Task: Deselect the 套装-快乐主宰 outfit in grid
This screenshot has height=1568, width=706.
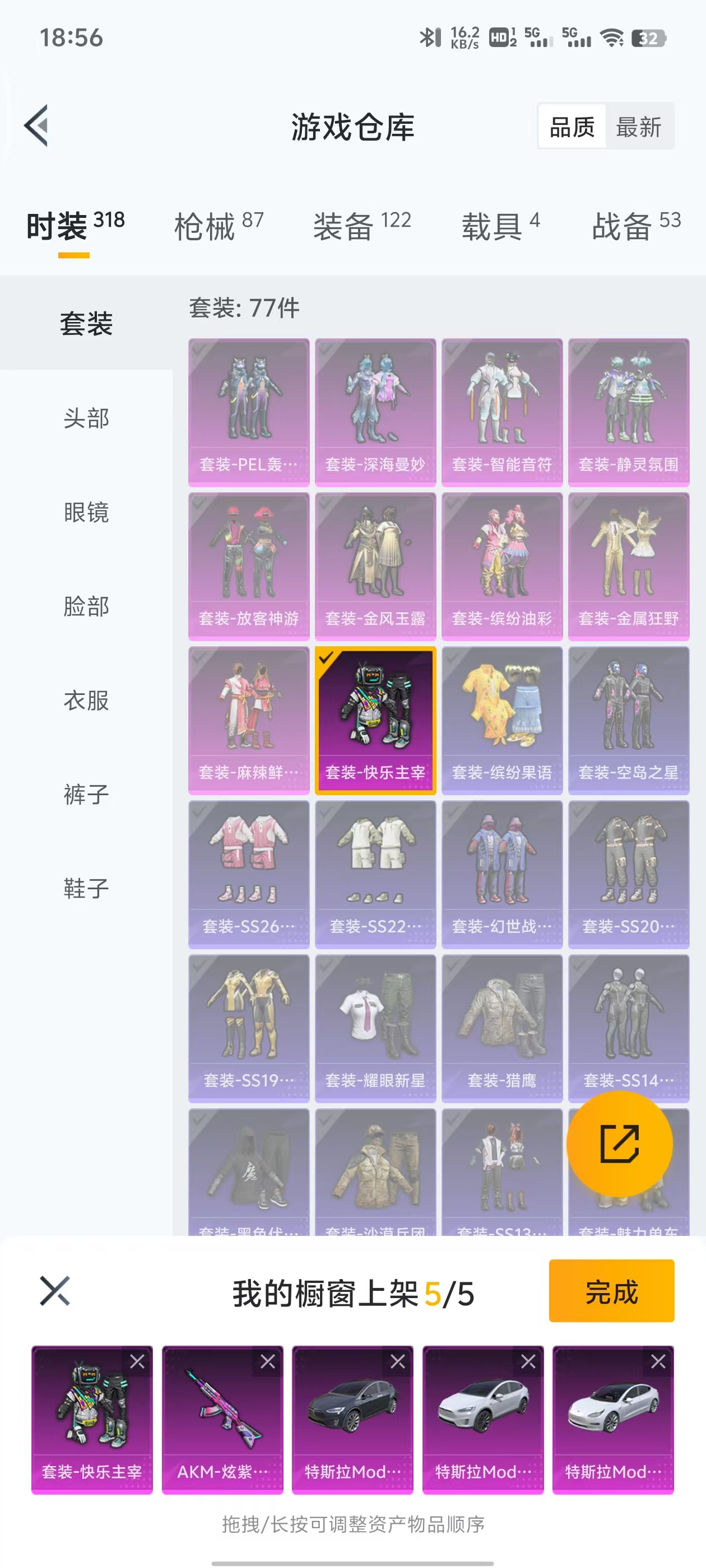Action: click(x=375, y=720)
